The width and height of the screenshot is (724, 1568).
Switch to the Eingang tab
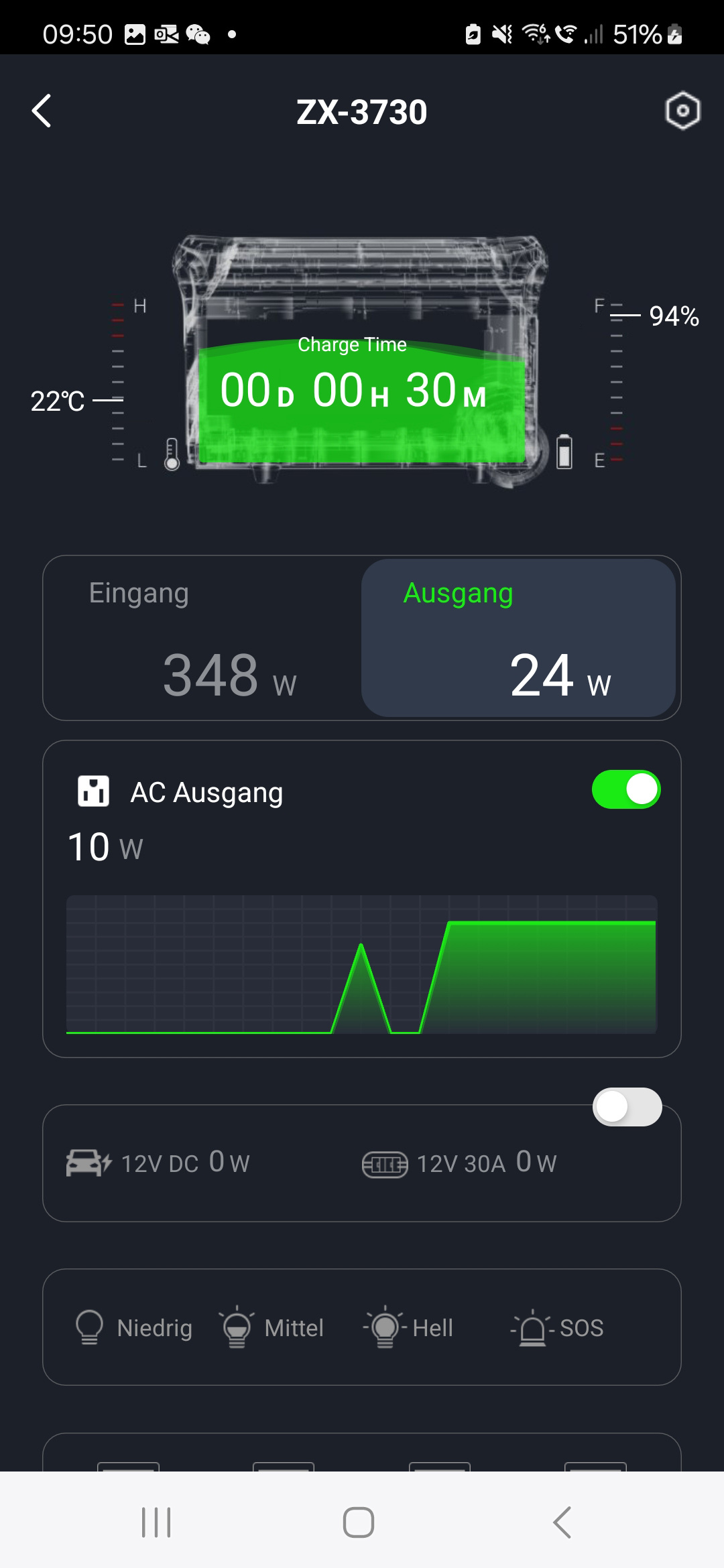point(202,638)
